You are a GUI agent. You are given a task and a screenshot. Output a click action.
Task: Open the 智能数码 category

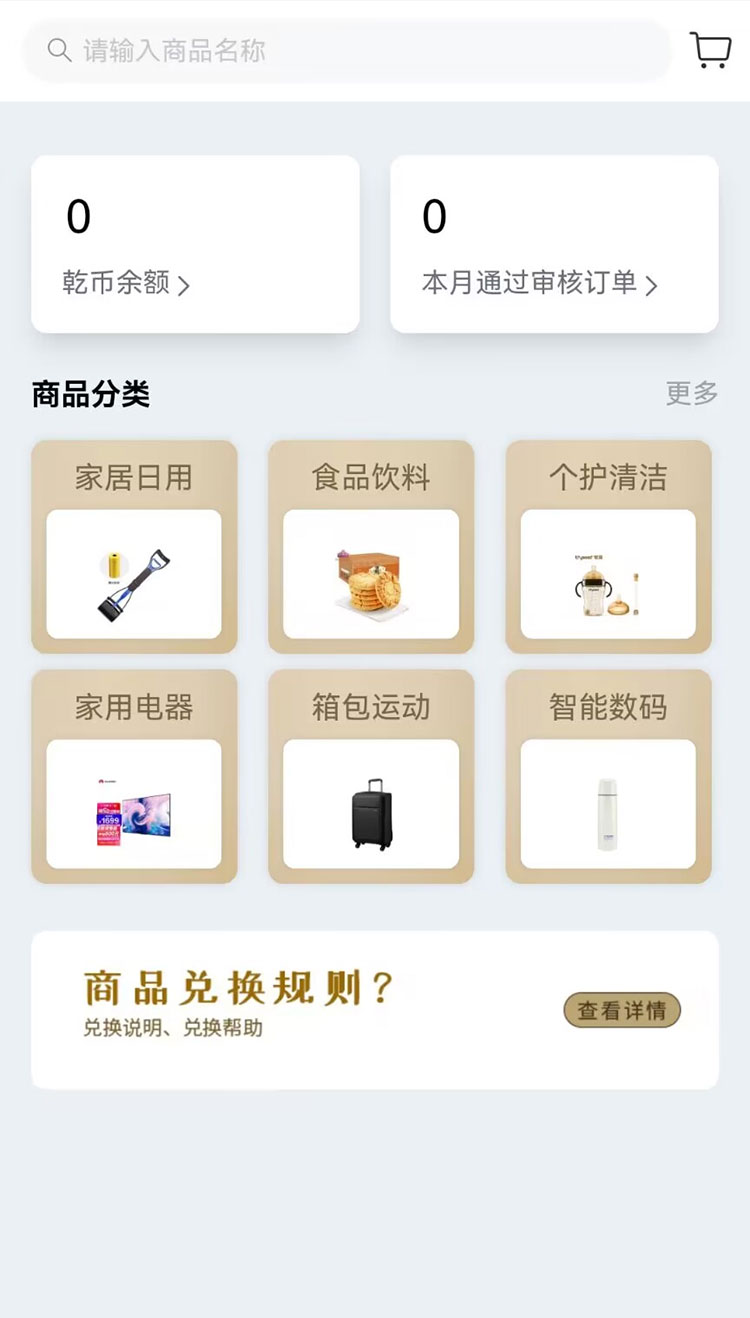point(608,777)
